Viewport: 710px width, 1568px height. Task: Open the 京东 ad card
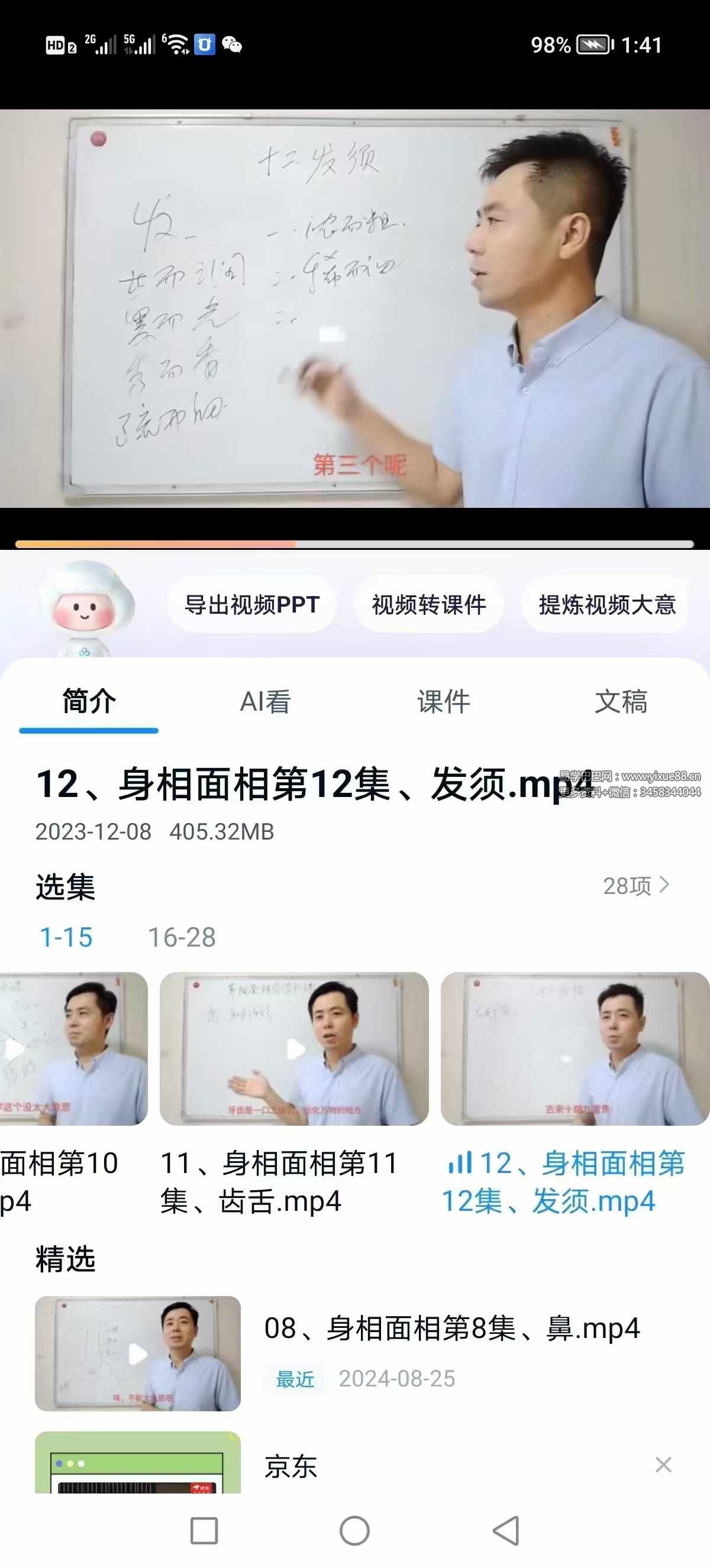pos(291,1466)
